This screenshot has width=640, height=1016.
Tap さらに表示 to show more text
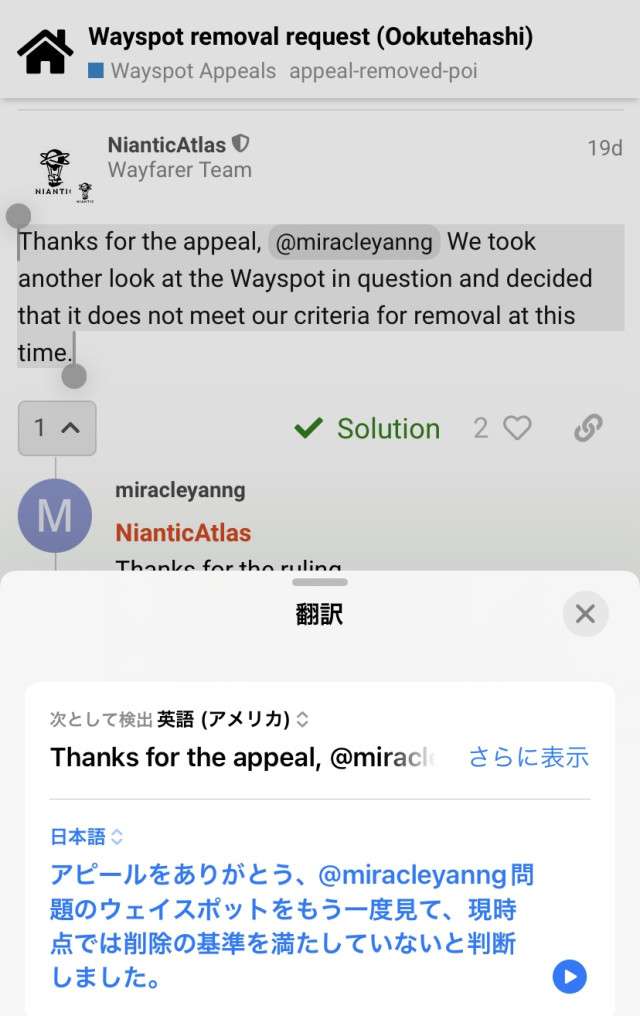[x=528, y=757]
